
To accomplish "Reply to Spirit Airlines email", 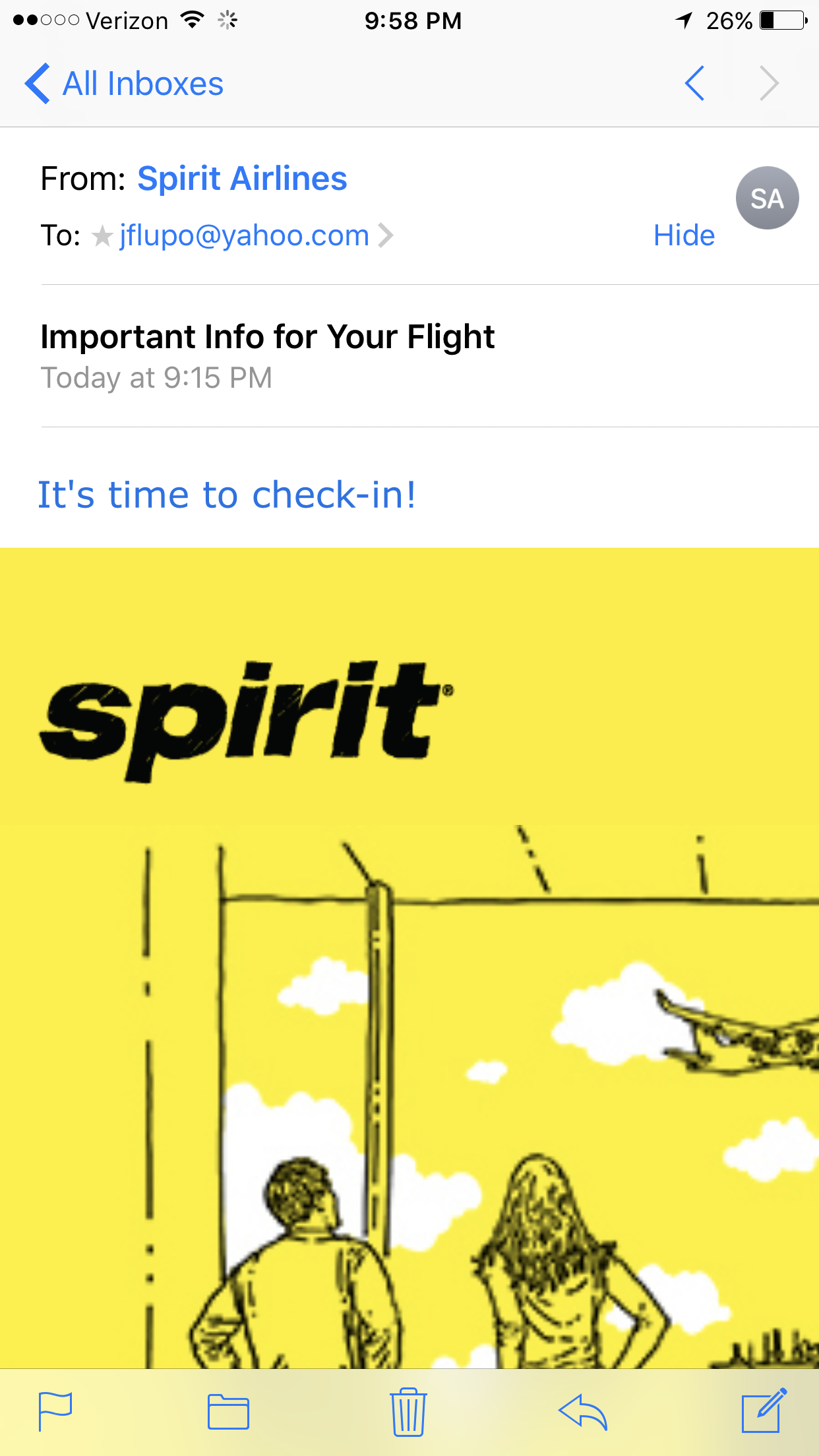I will click(583, 1411).
